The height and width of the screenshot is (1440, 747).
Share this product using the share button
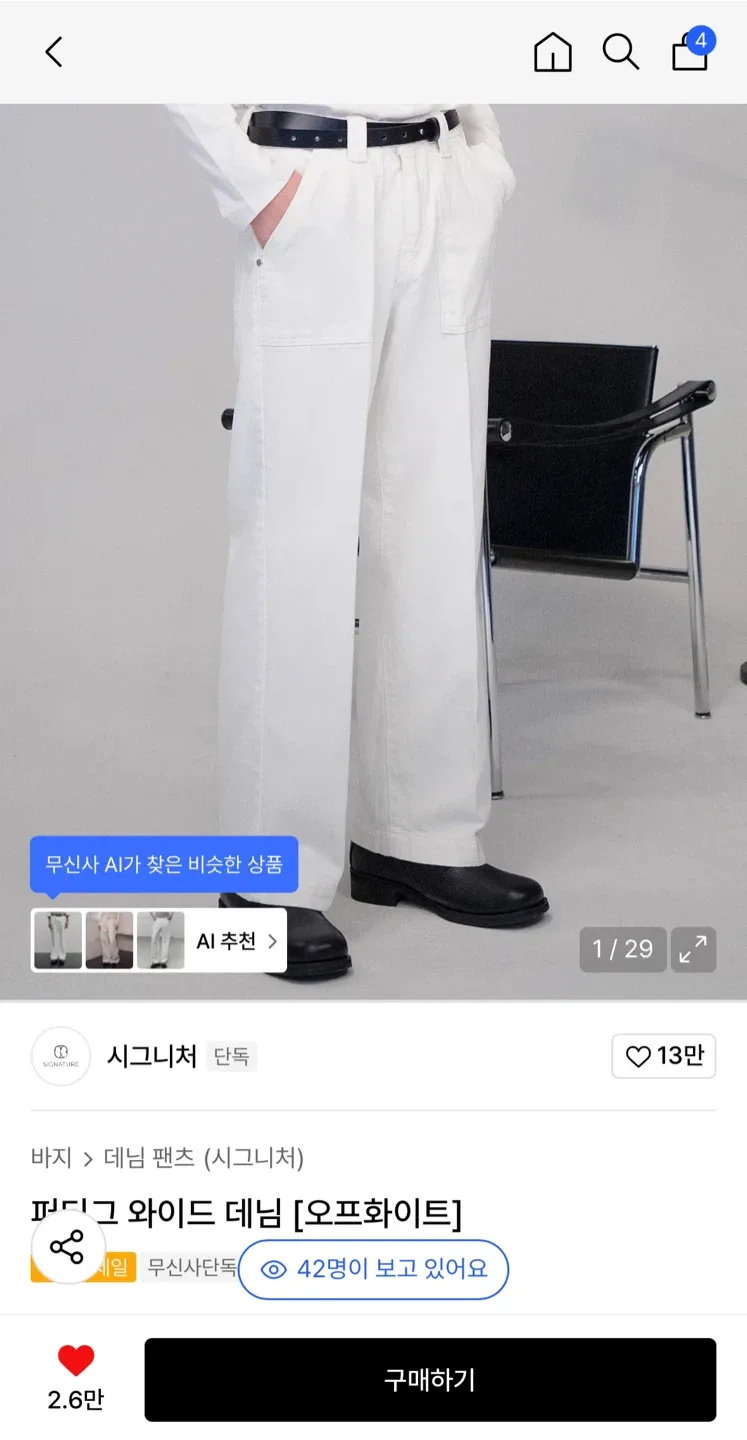pyautogui.click(x=68, y=1246)
